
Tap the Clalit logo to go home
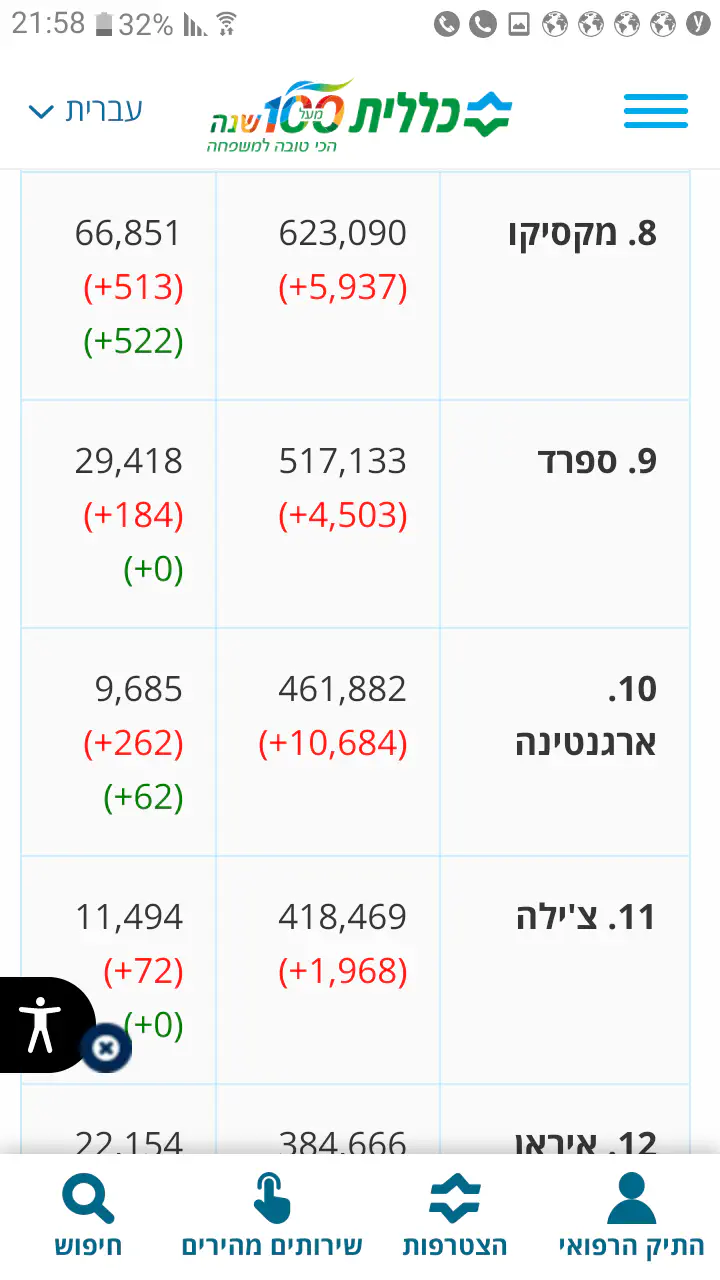click(360, 116)
